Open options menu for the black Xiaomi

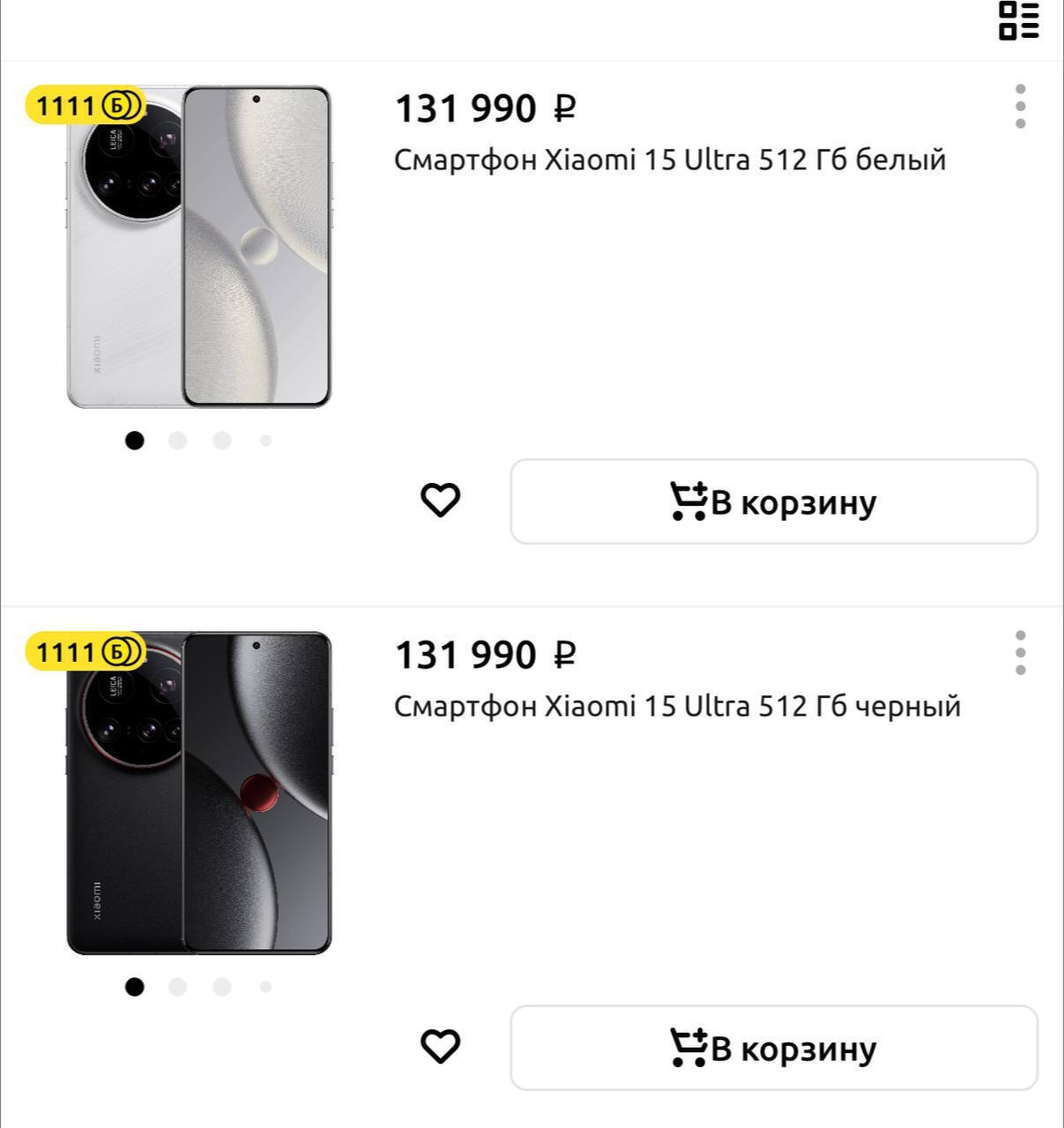pyautogui.click(x=1020, y=653)
